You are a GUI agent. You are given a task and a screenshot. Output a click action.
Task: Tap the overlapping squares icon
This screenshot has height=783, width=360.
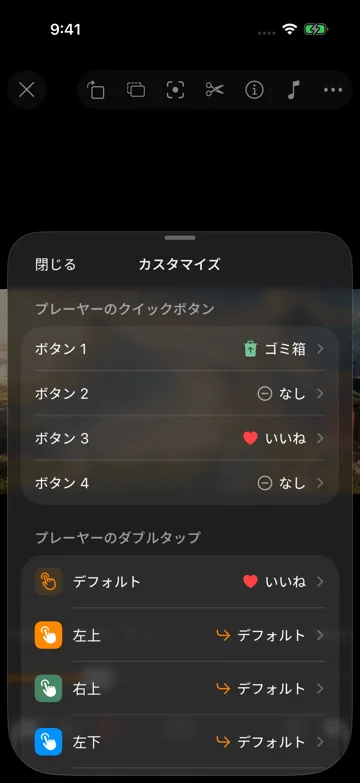pyautogui.click(x=136, y=90)
